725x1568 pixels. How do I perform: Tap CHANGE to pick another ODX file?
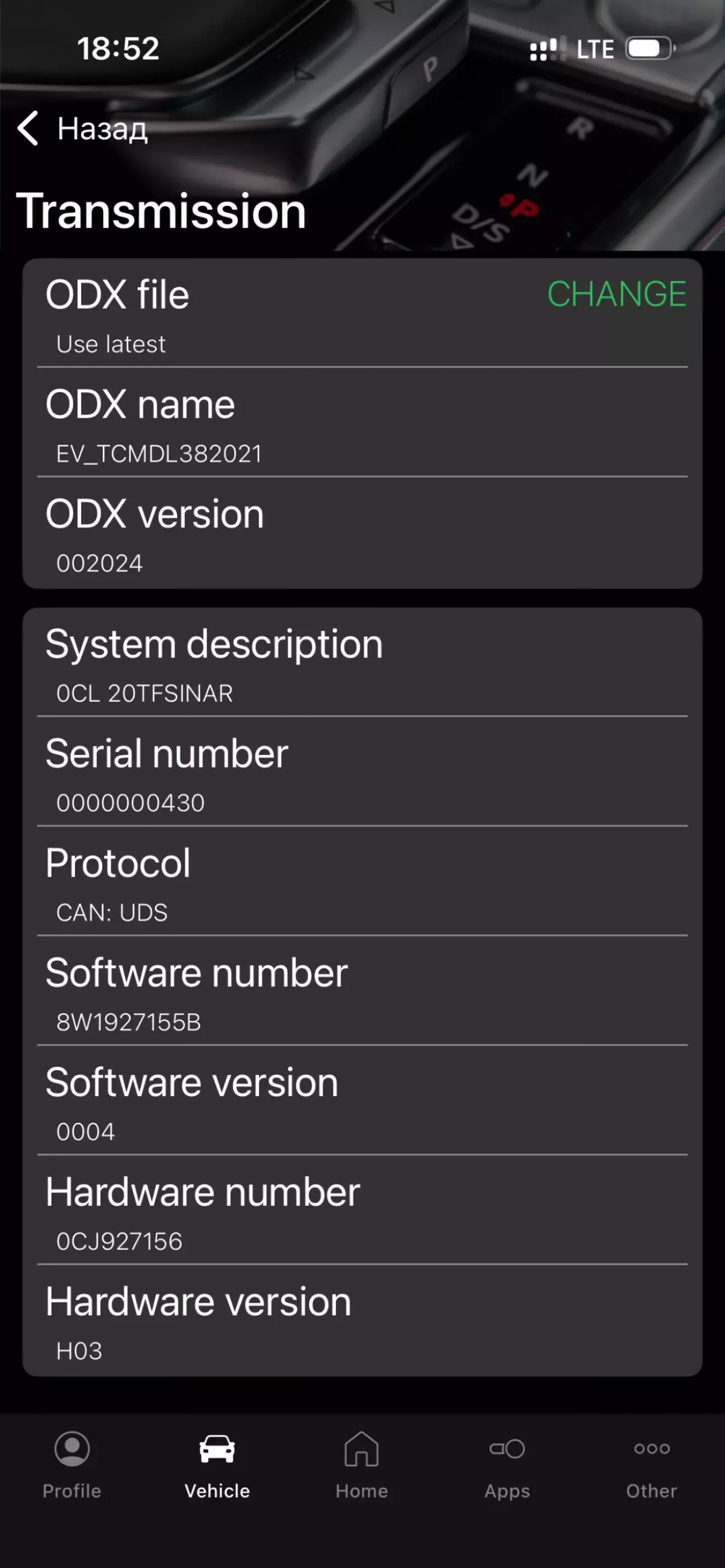click(x=616, y=295)
